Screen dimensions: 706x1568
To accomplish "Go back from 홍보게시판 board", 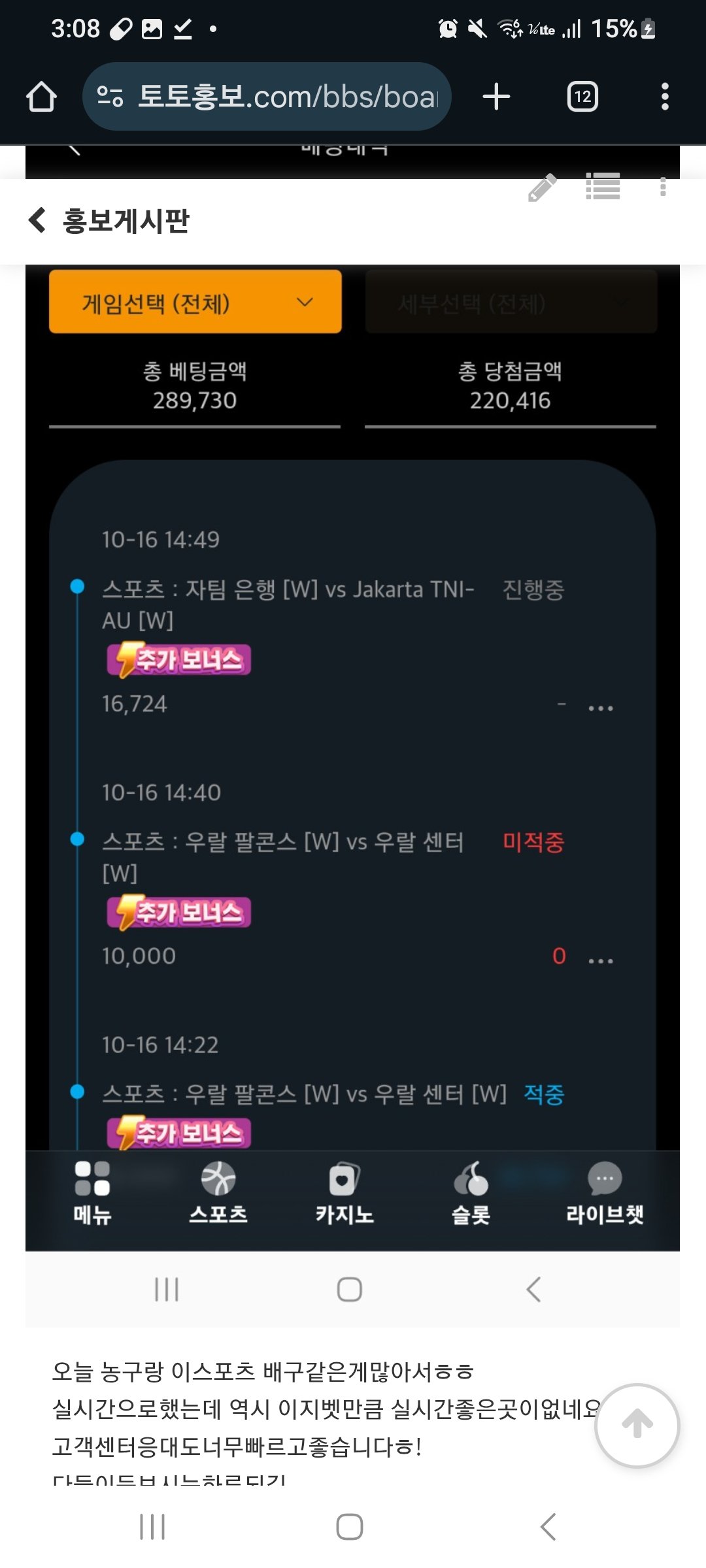I will pyautogui.click(x=38, y=220).
